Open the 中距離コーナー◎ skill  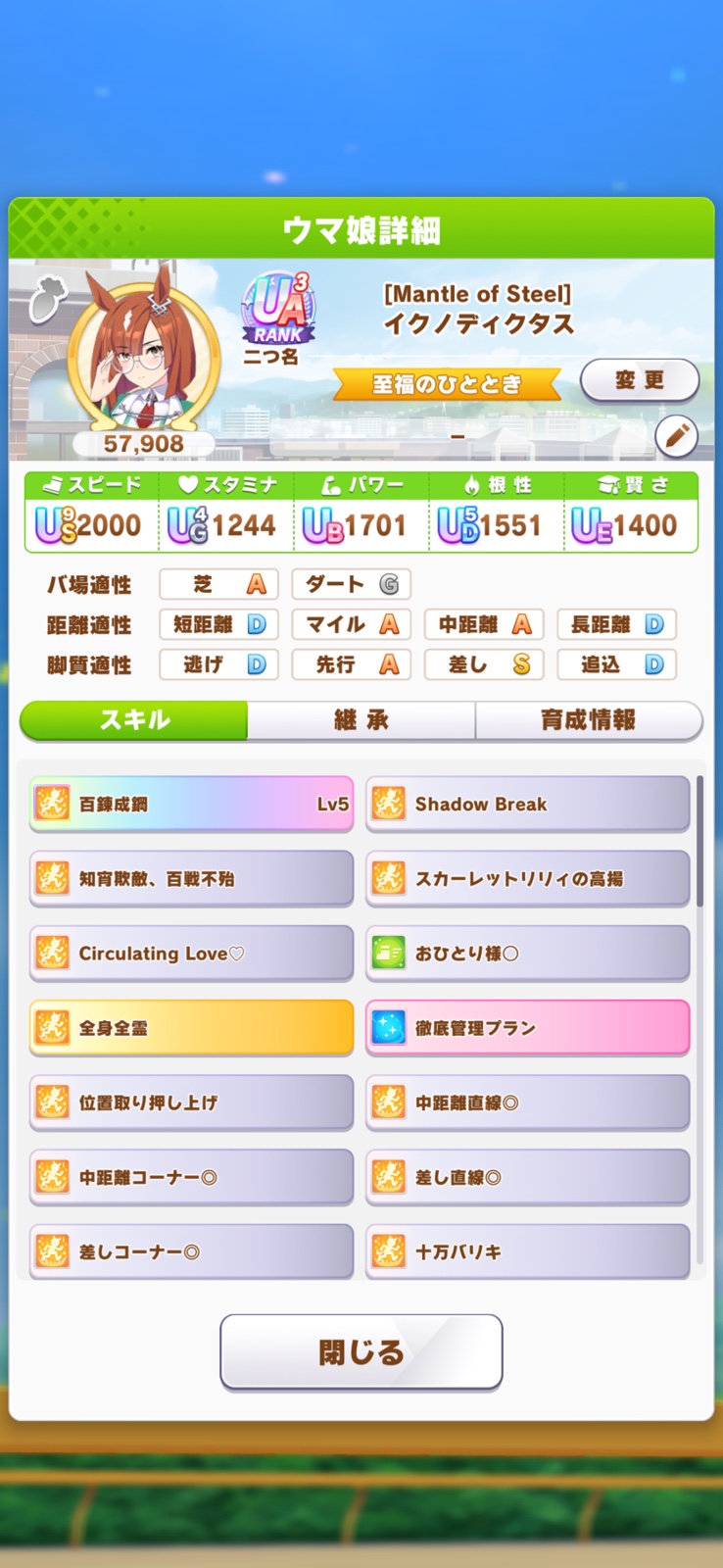point(191,1176)
